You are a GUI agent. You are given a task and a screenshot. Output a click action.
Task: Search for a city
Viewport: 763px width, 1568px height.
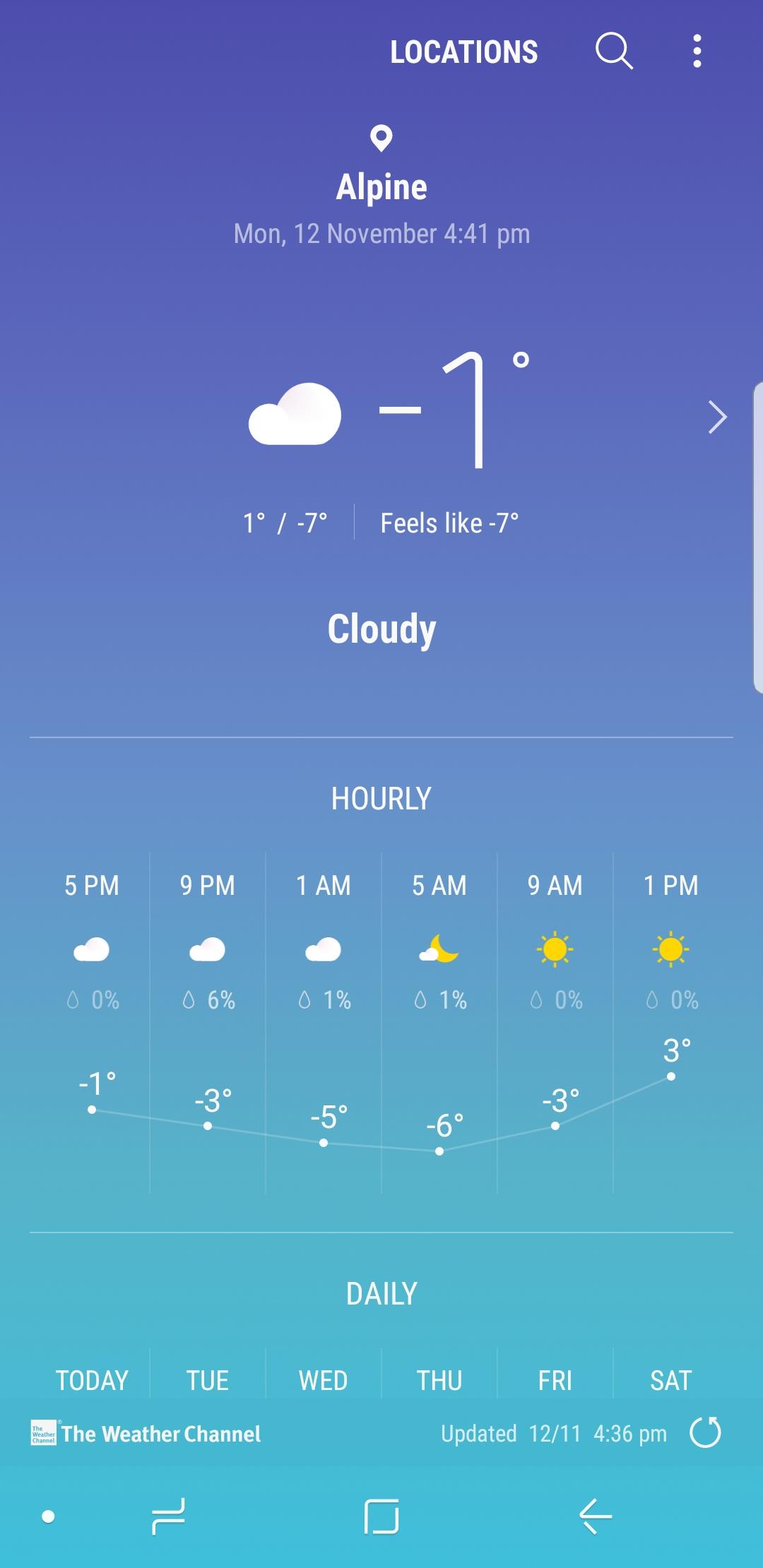[x=613, y=52]
